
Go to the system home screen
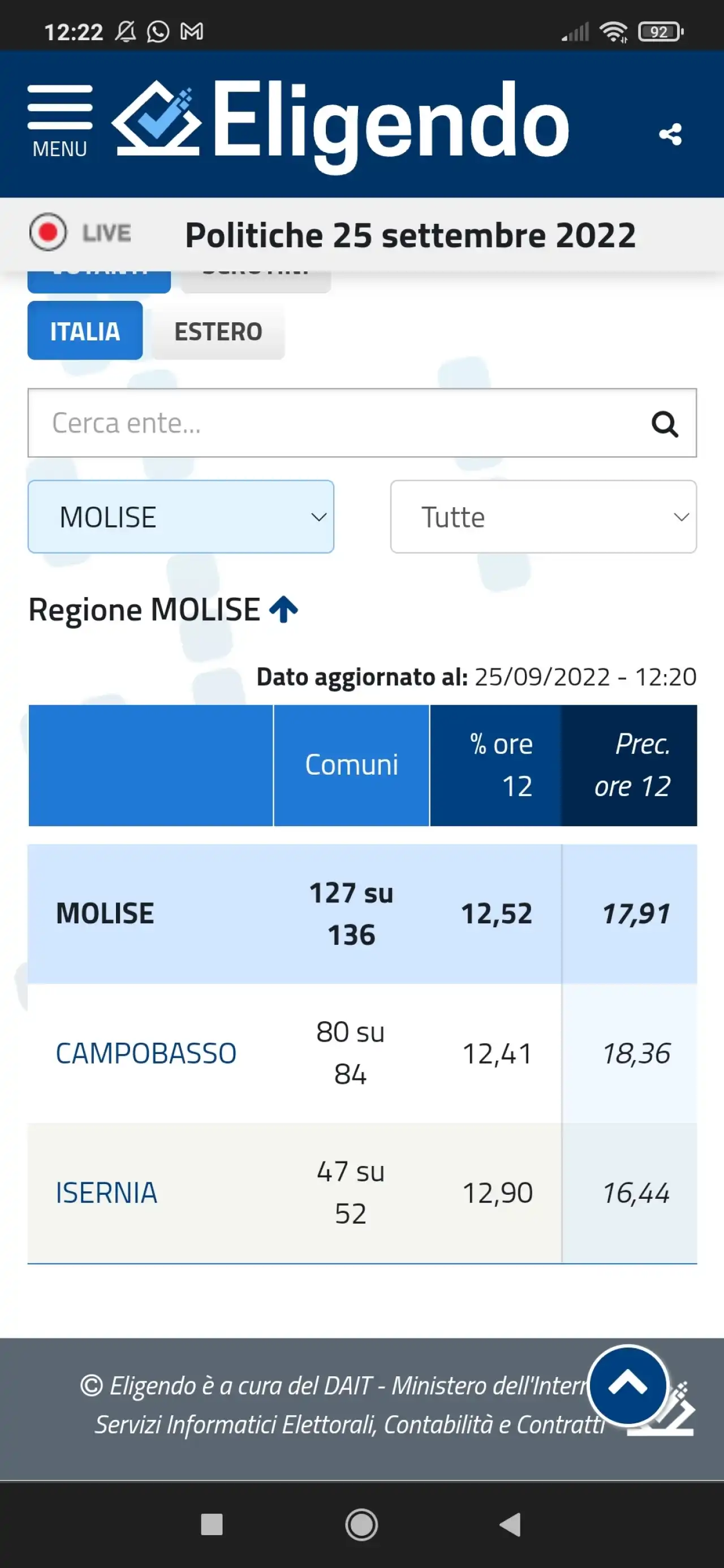coord(361,1524)
